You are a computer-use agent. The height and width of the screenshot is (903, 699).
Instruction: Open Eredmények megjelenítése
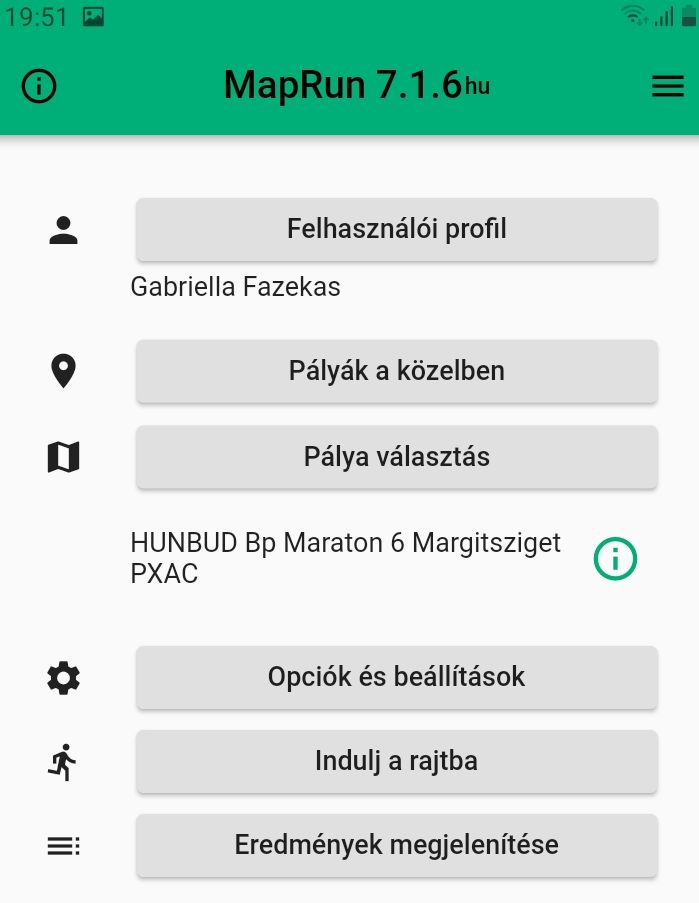pyautogui.click(x=397, y=846)
